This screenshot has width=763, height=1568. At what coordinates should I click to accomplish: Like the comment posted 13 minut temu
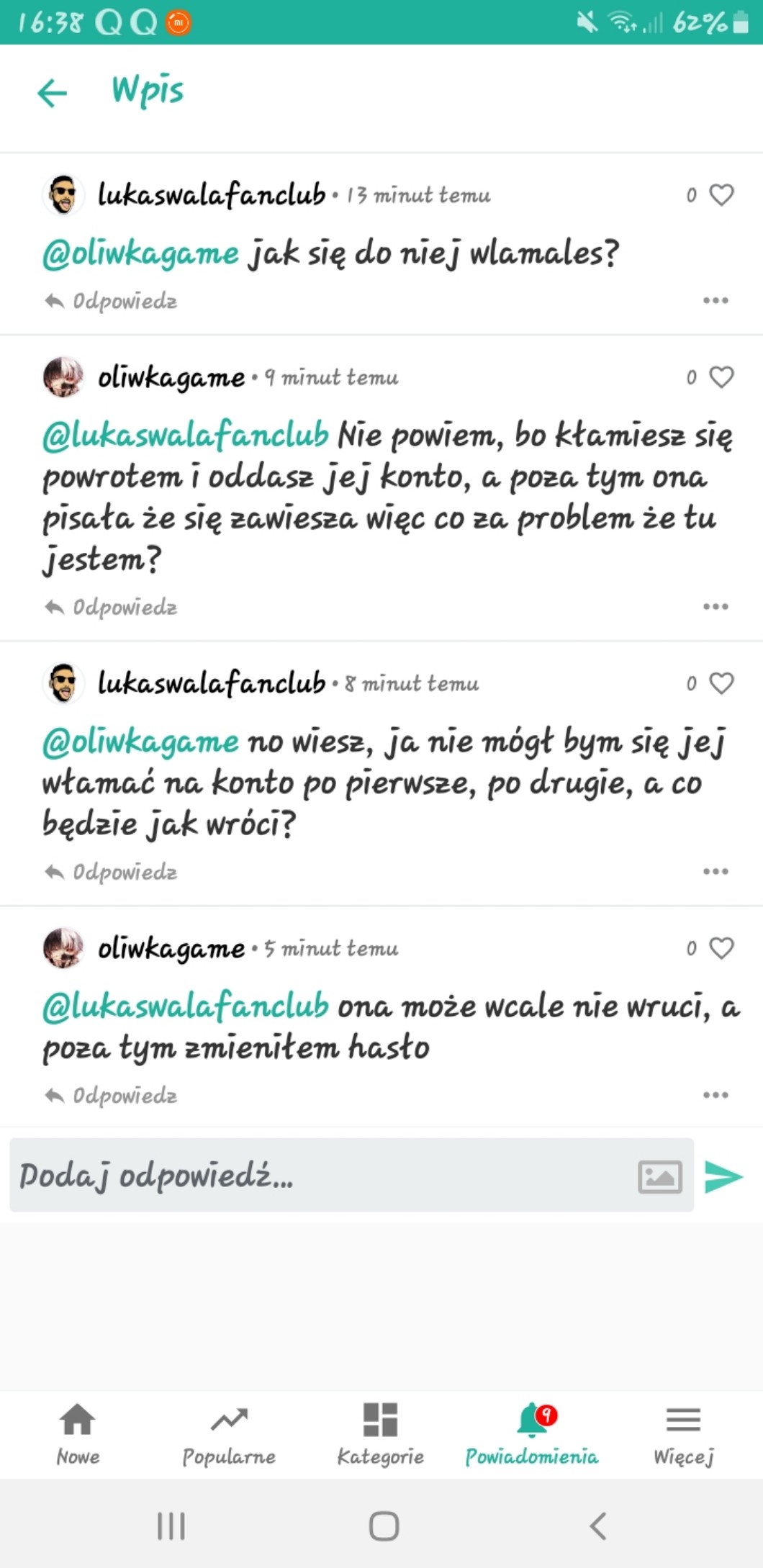pyautogui.click(x=721, y=195)
